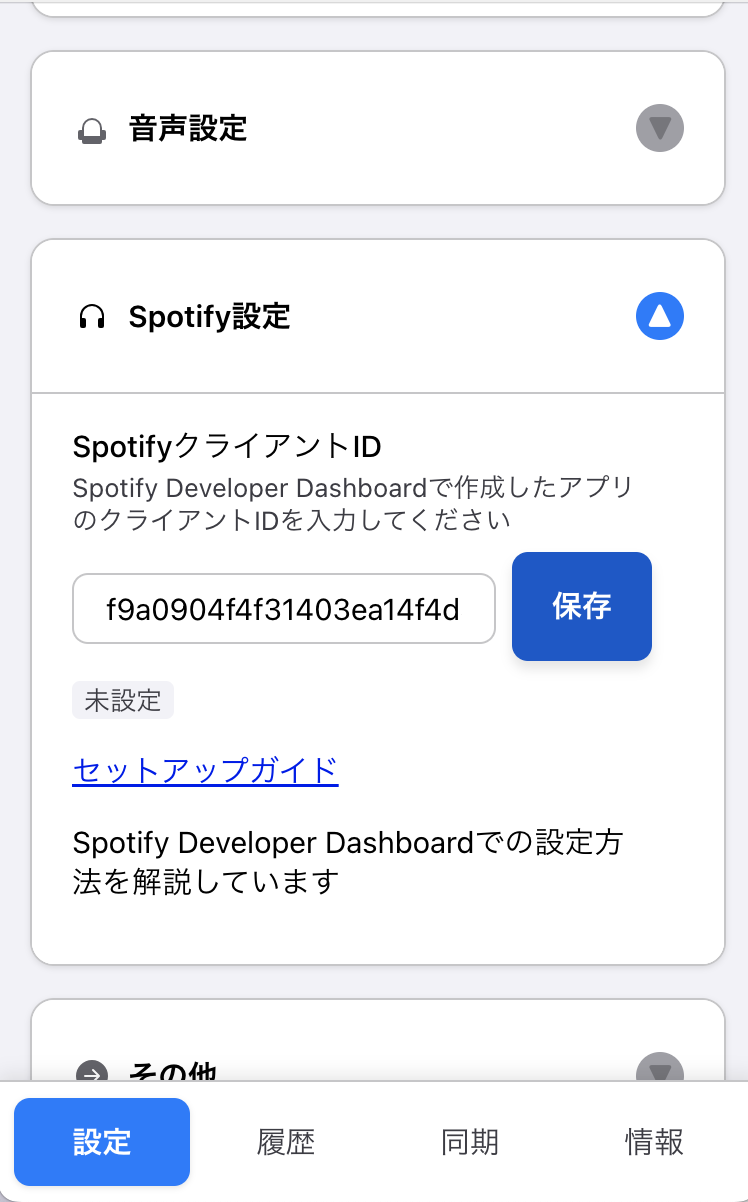
Task: Click the blue save icon button labeled 保存
Action: tap(581, 606)
